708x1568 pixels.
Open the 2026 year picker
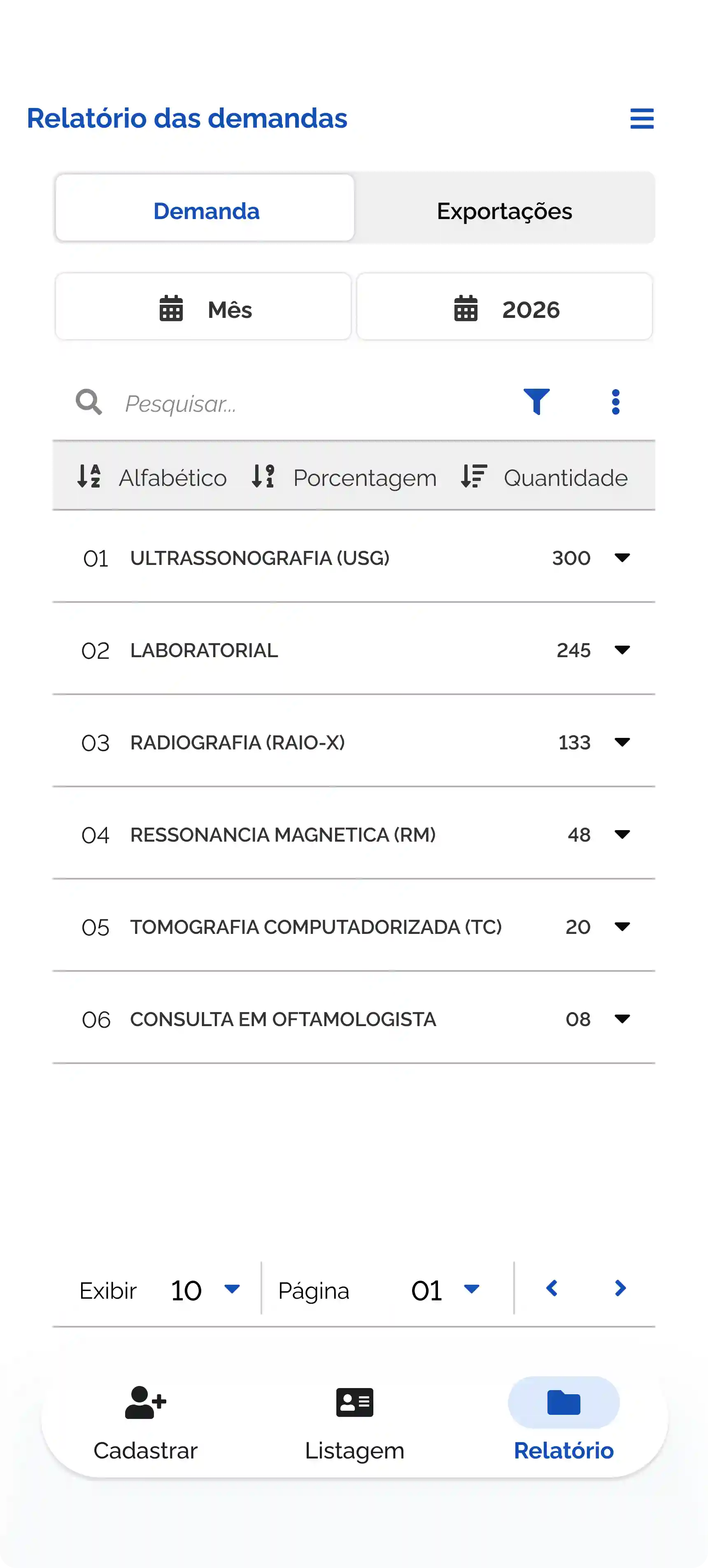pos(504,308)
